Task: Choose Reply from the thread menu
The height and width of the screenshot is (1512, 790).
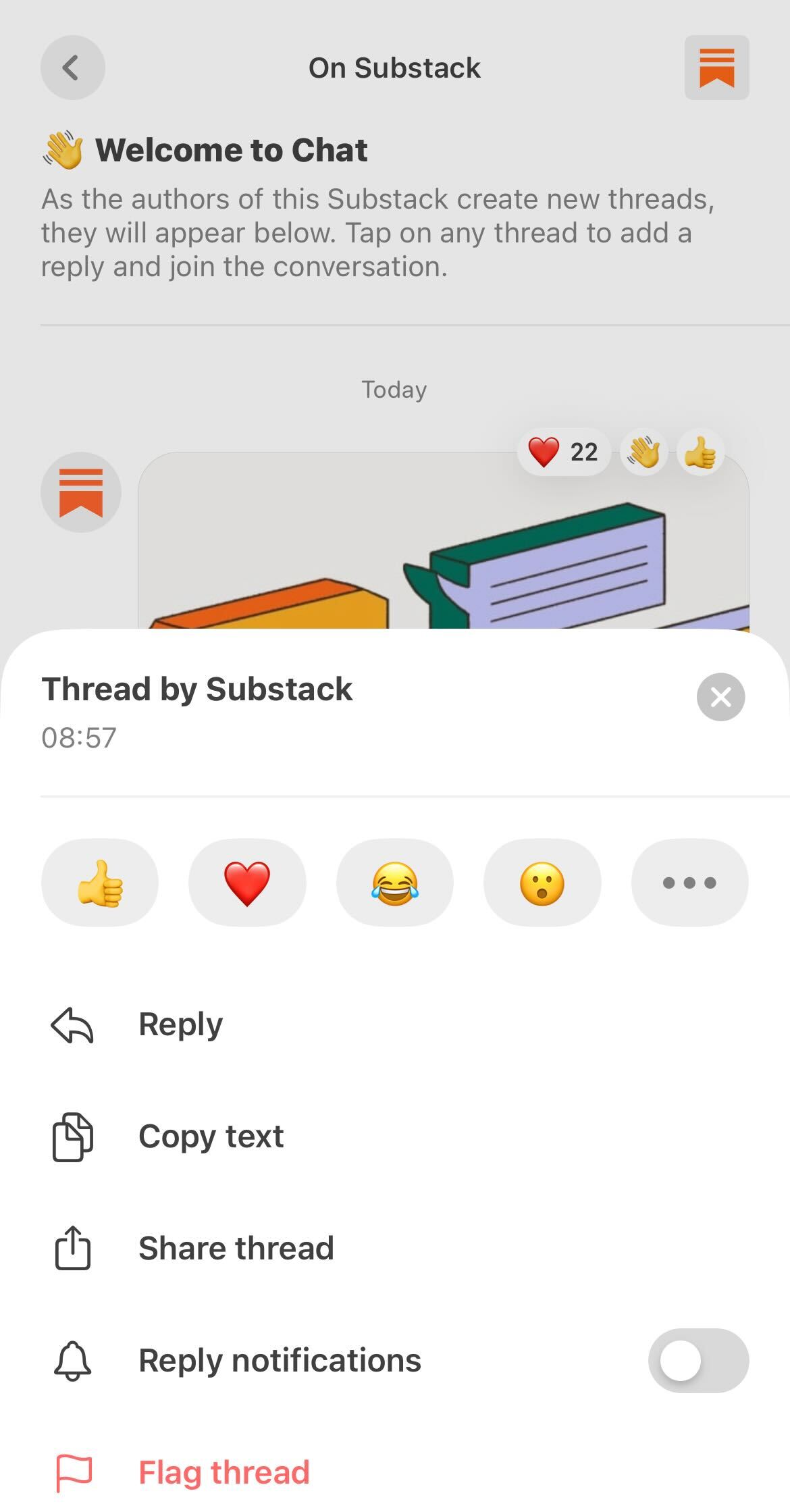Action: click(x=395, y=1024)
